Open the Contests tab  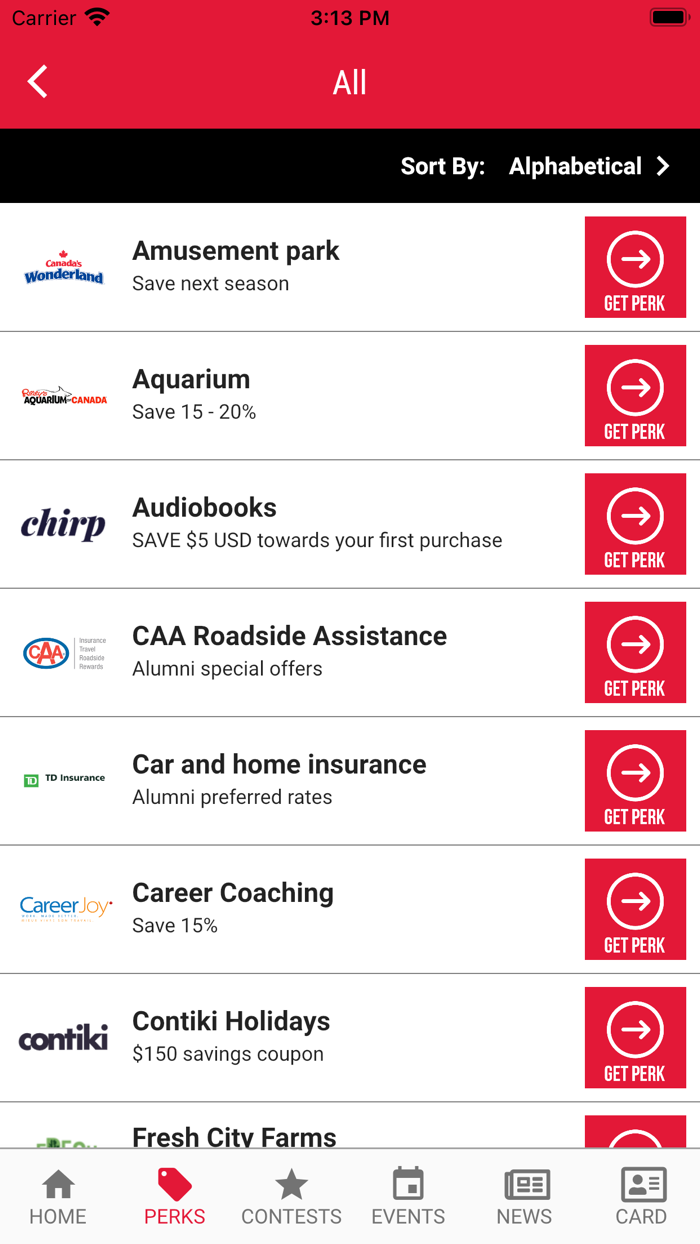[292, 1197]
